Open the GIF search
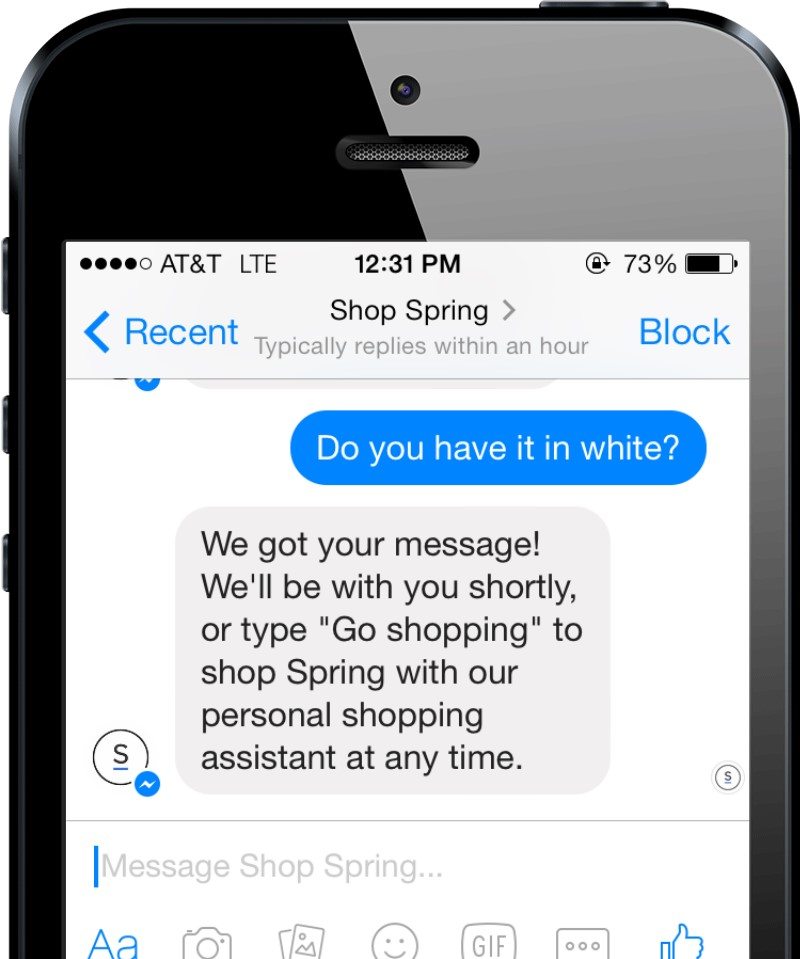The width and height of the screenshot is (800, 959). click(x=489, y=943)
